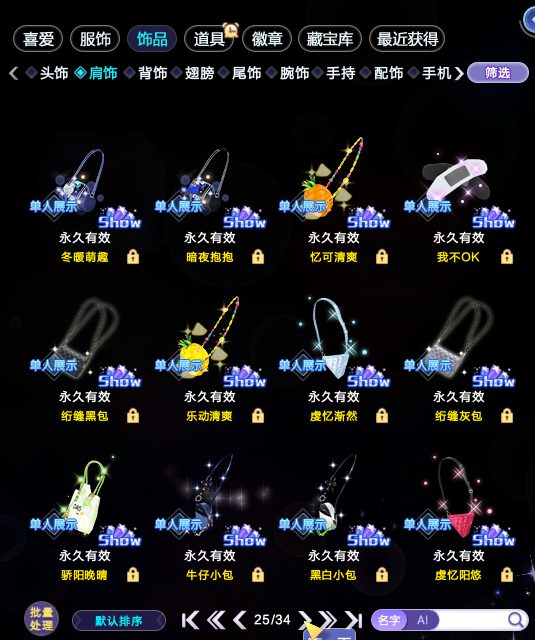535x640 pixels.
Task: Jump to the last page
Action: 354,620
